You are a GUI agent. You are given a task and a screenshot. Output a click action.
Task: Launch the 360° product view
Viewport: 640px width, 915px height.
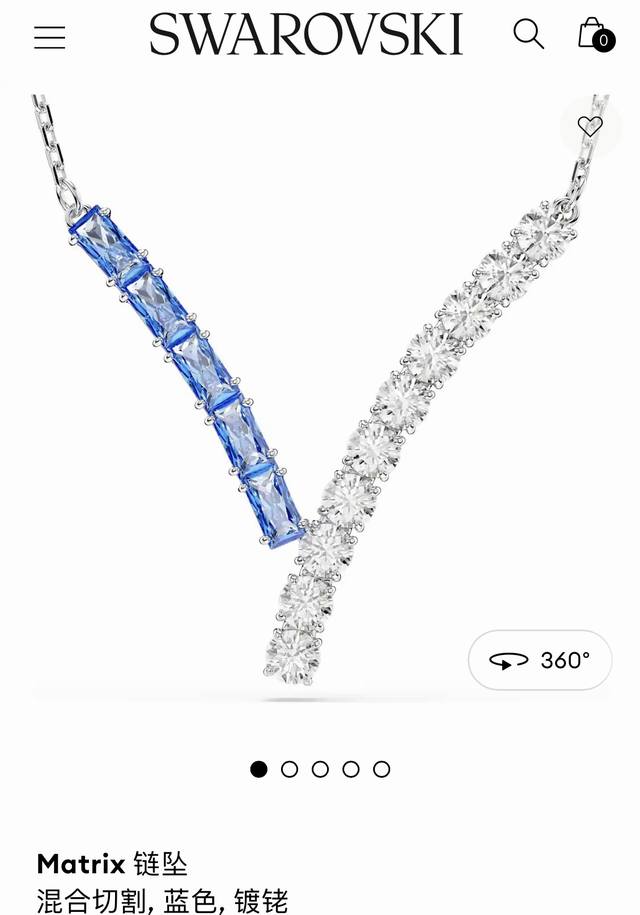[x=540, y=660]
